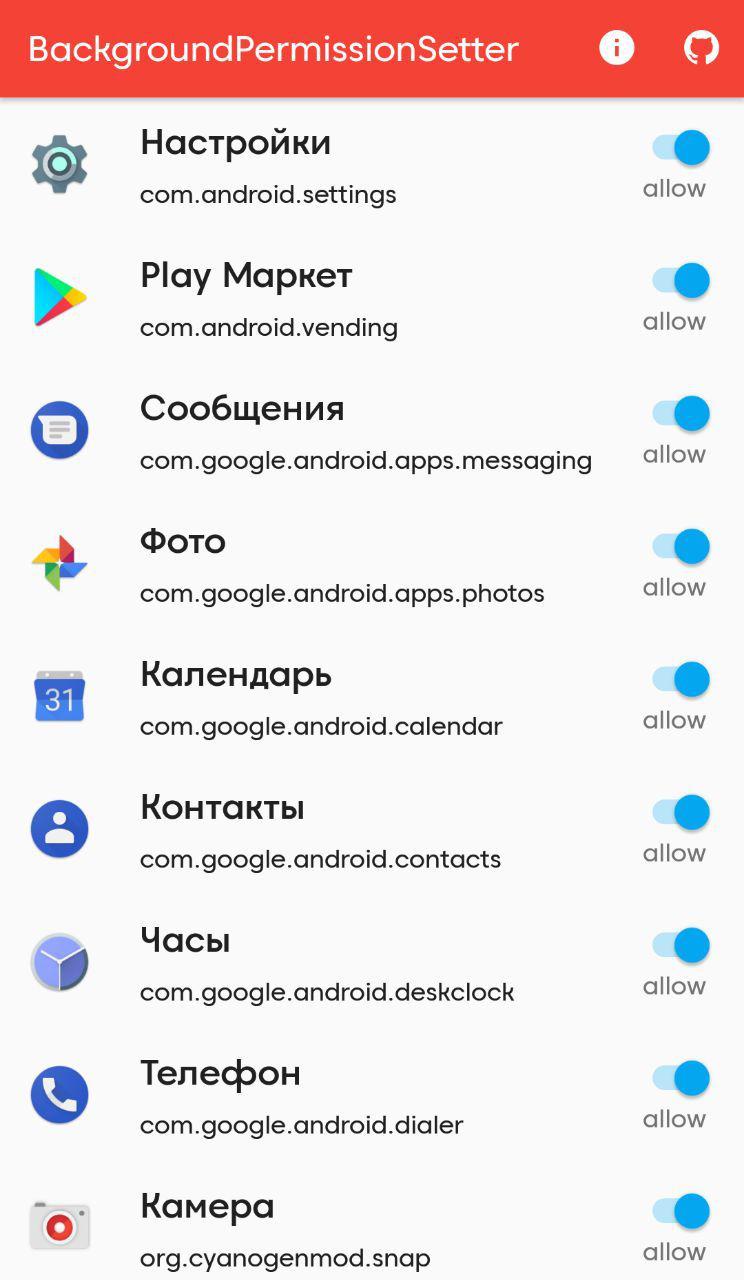Toggle the Камера background permission switch
The height and width of the screenshot is (1280, 744).
point(681,1212)
